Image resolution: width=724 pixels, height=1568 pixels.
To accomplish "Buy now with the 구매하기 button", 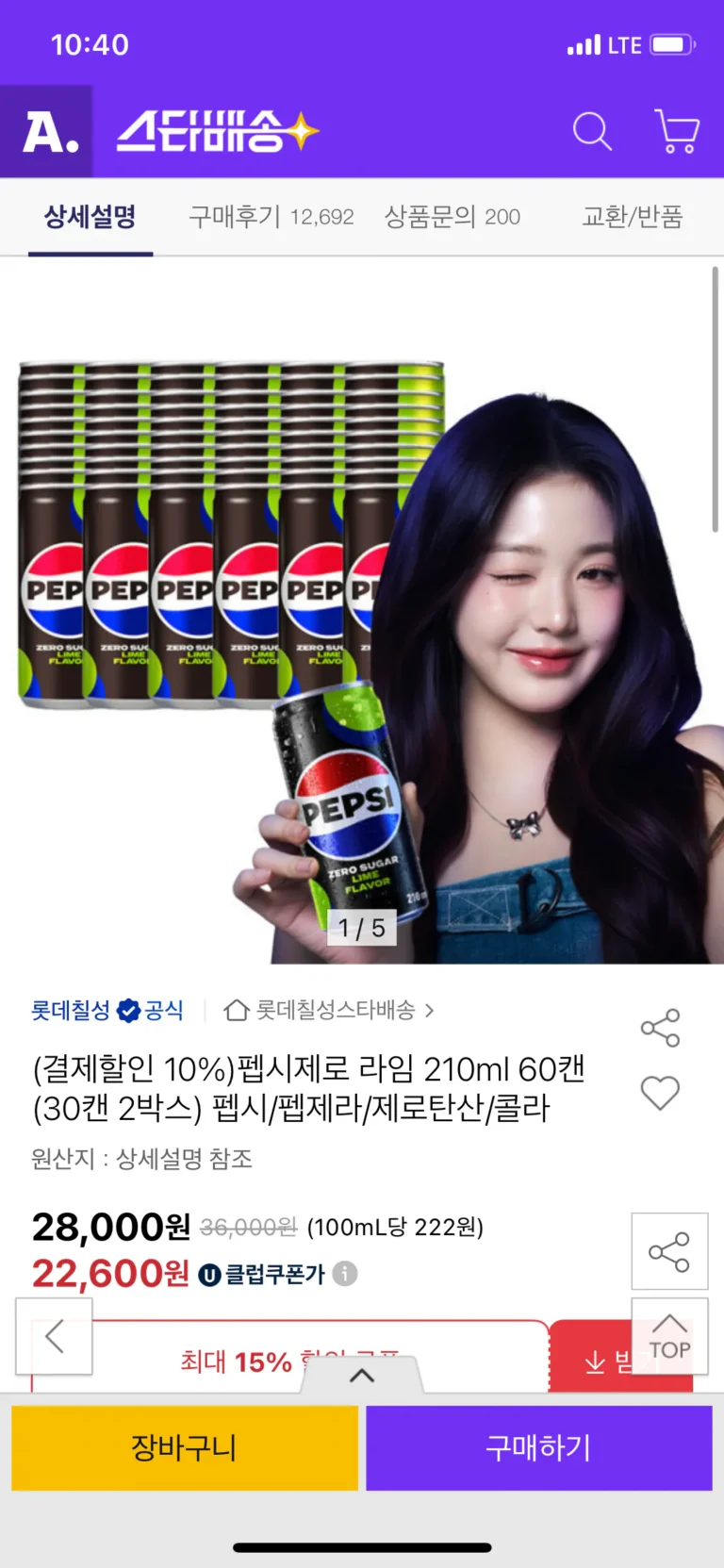I will (x=538, y=1447).
